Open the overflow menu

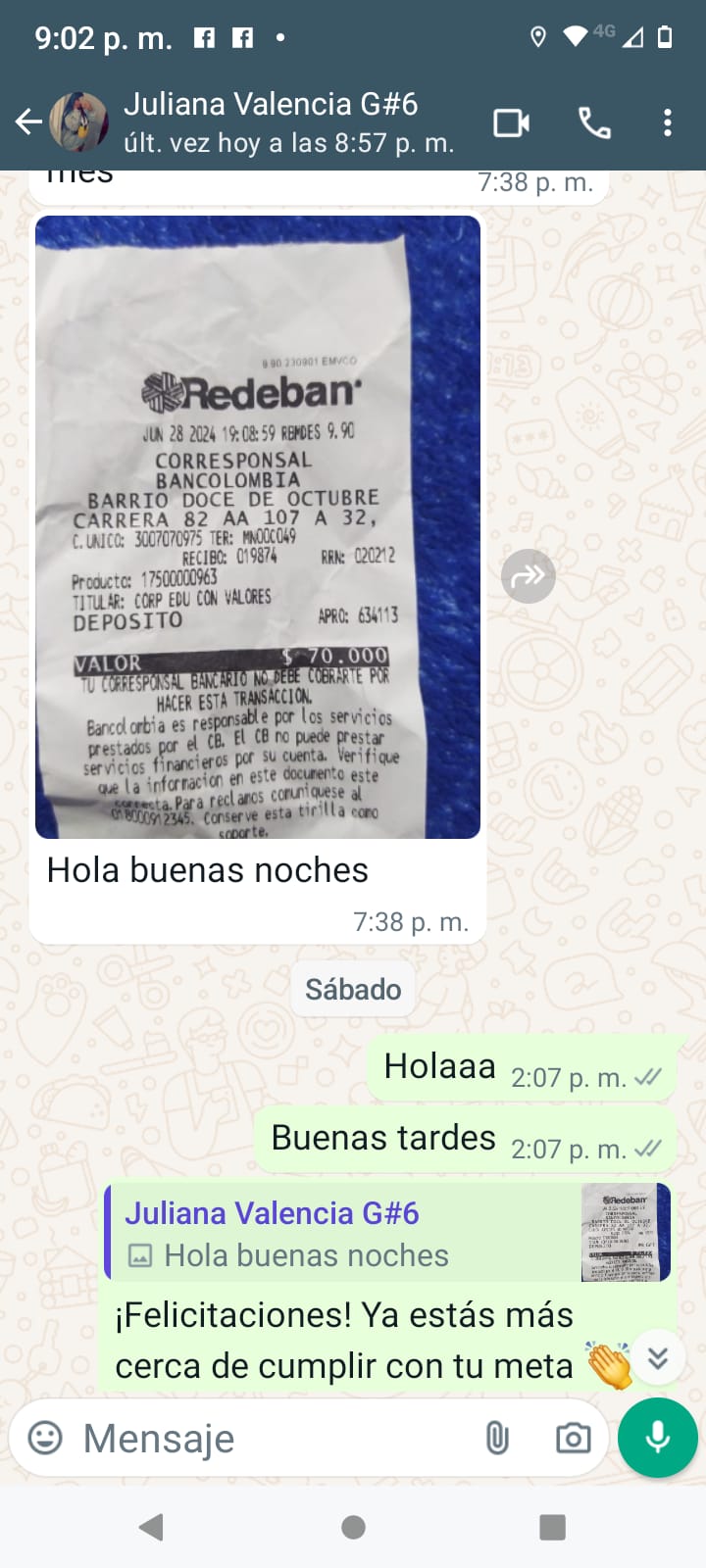pyautogui.click(x=668, y=122)
